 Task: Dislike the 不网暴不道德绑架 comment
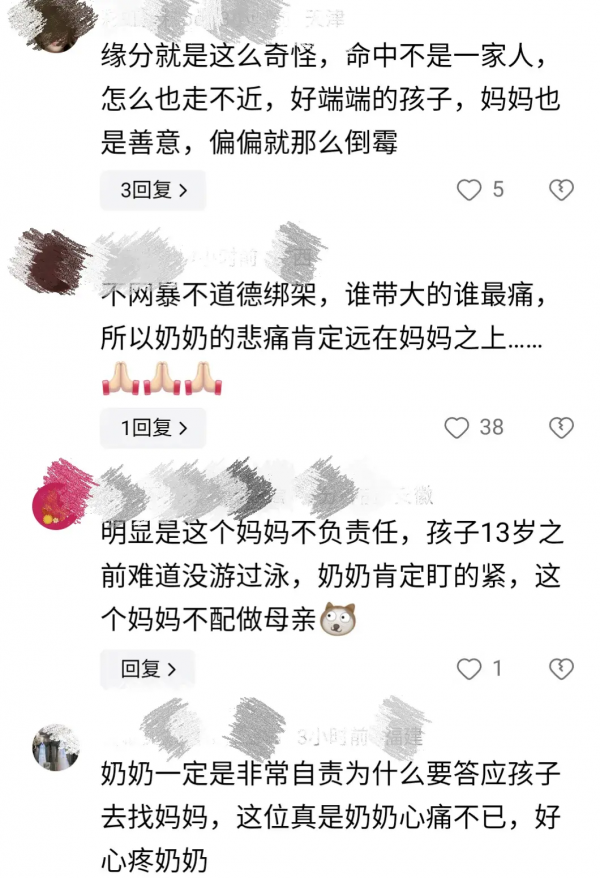tap(562, 428)
